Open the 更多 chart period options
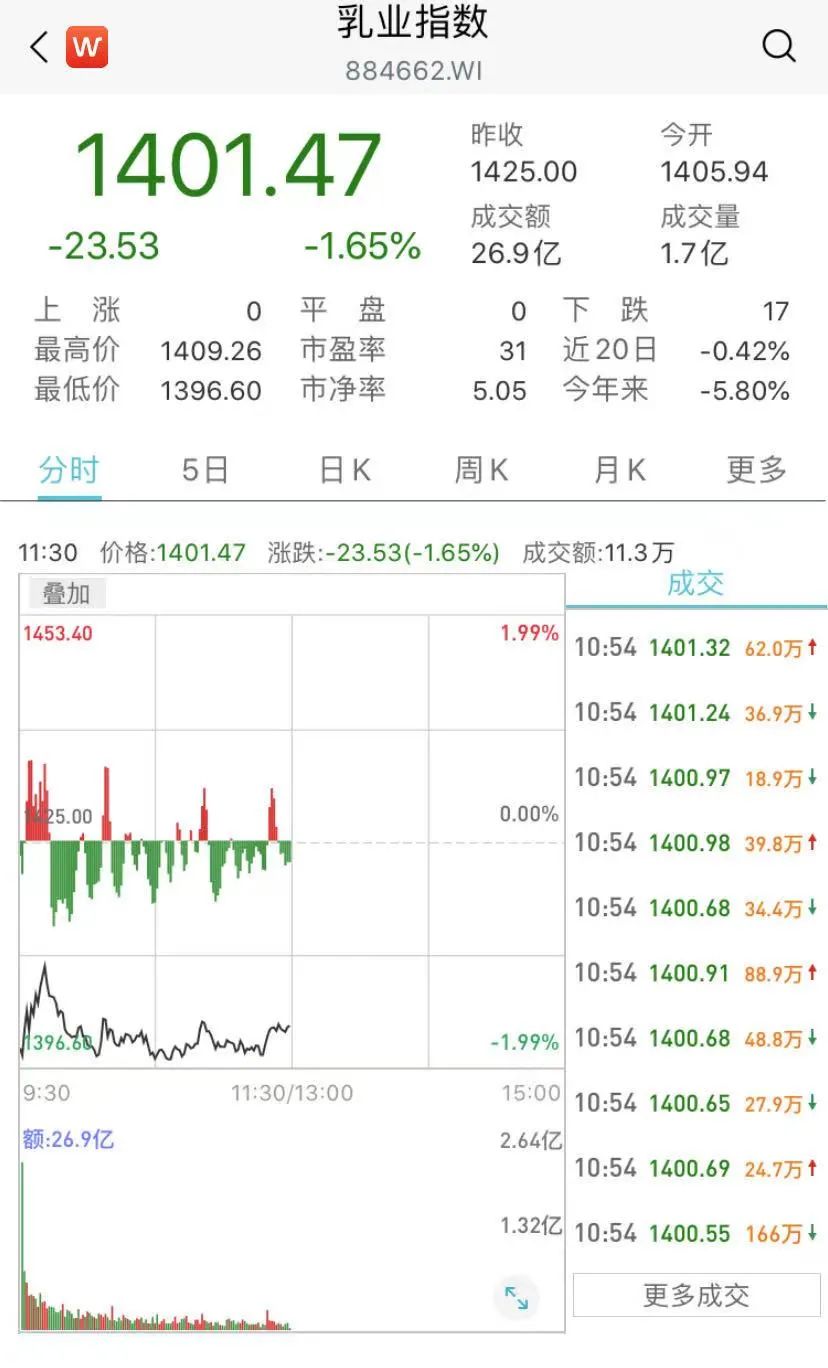The image size is (828, 1368). (x=757, y=469)
